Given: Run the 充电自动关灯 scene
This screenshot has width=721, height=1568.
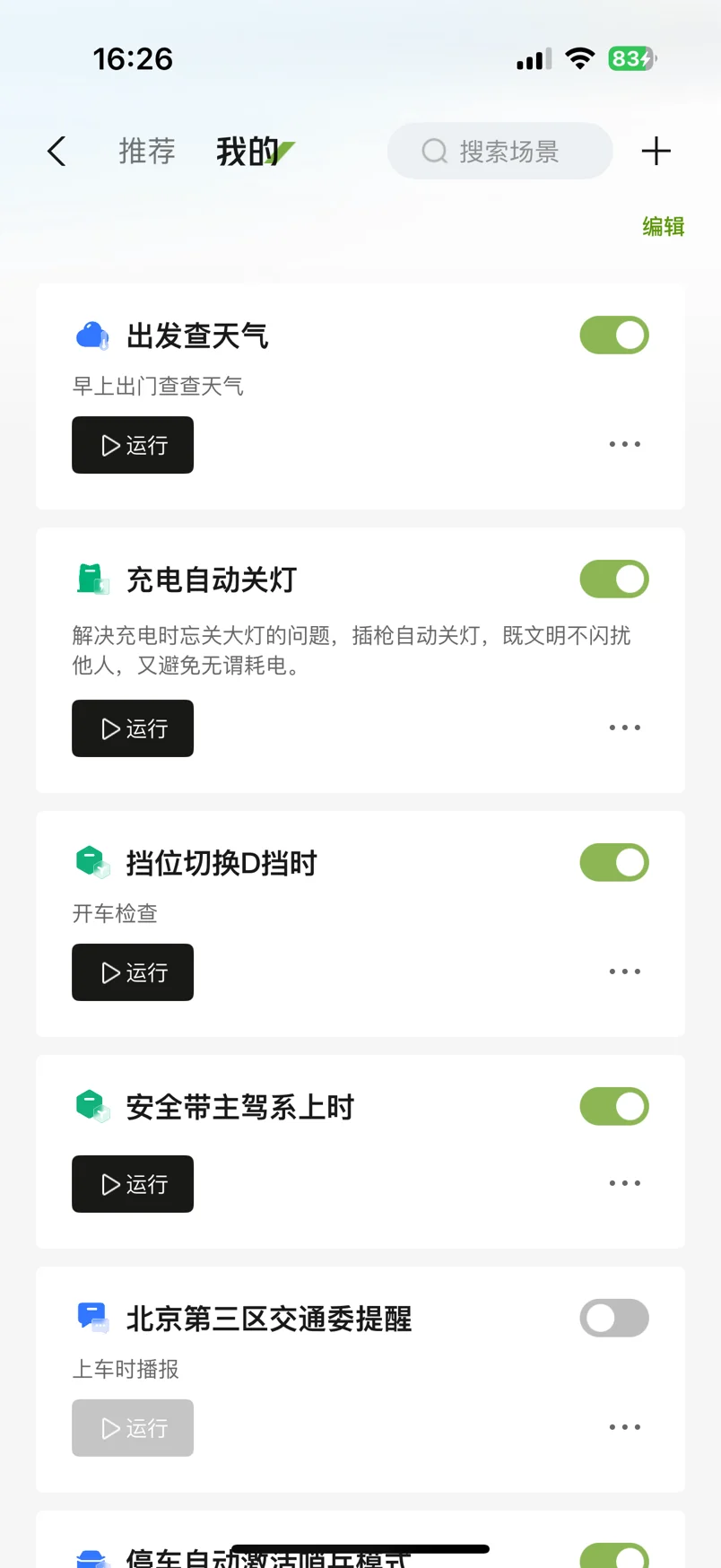Looking at the screenshot, I should click(133, 728).
